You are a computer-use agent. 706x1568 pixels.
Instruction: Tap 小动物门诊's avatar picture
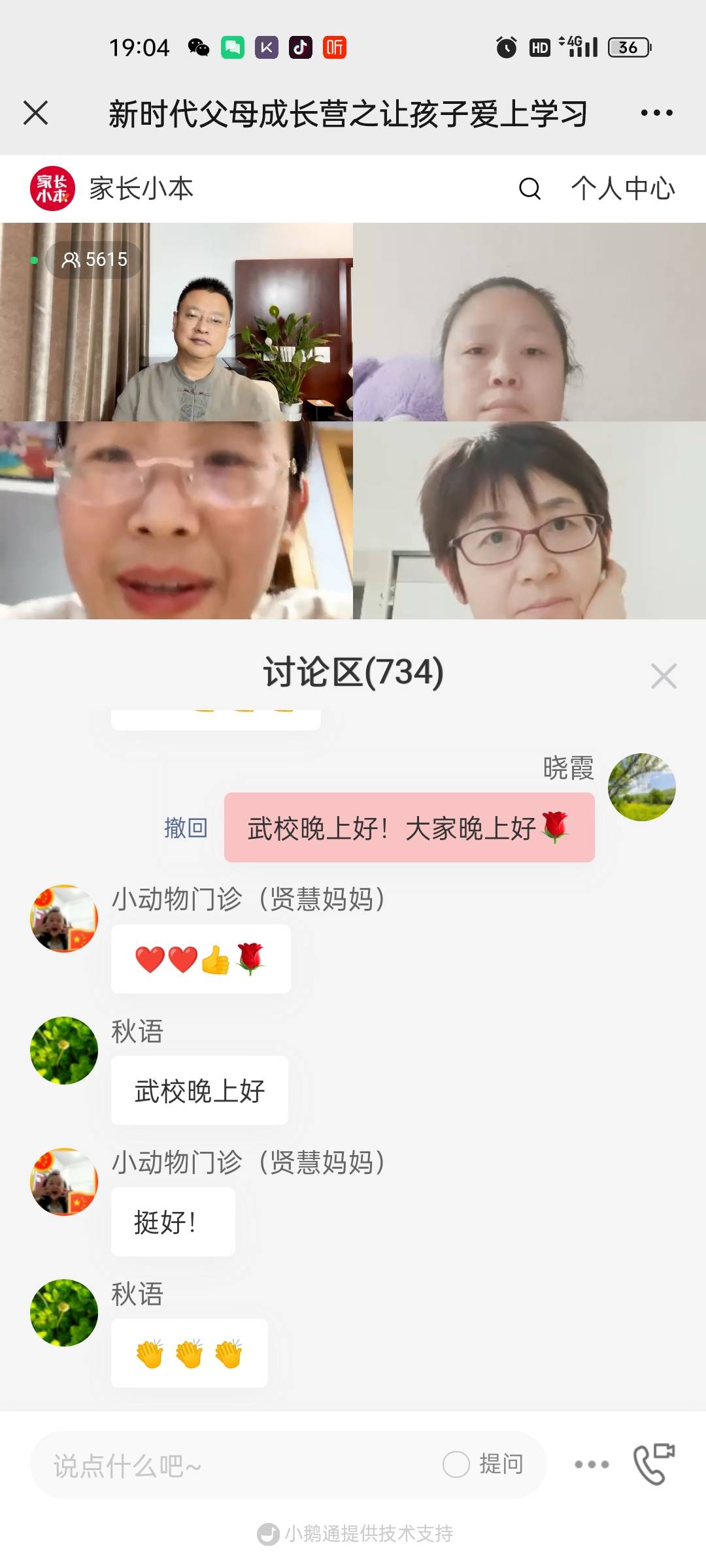click(x=63, y=918)
